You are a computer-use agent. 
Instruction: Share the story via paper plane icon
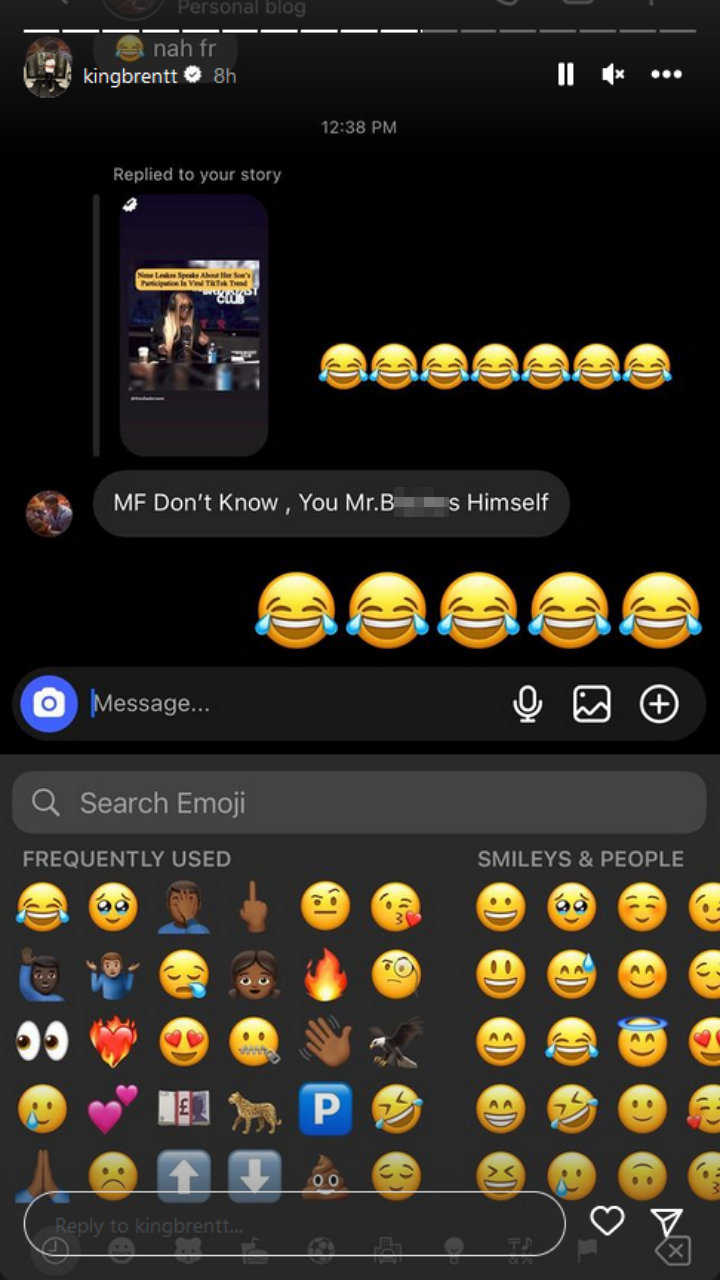click(x=666, y=1222)
